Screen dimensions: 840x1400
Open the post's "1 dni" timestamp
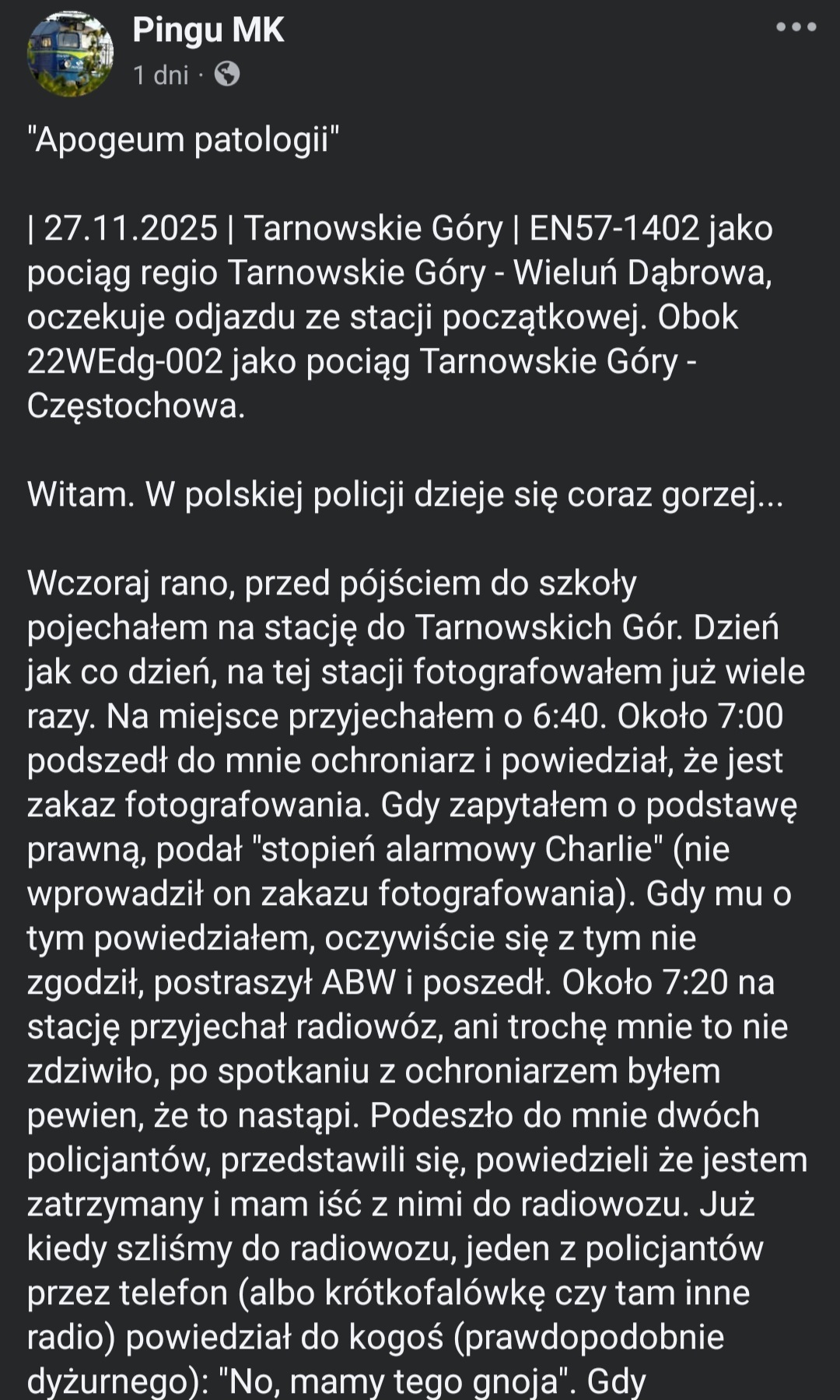pos(161,75)
